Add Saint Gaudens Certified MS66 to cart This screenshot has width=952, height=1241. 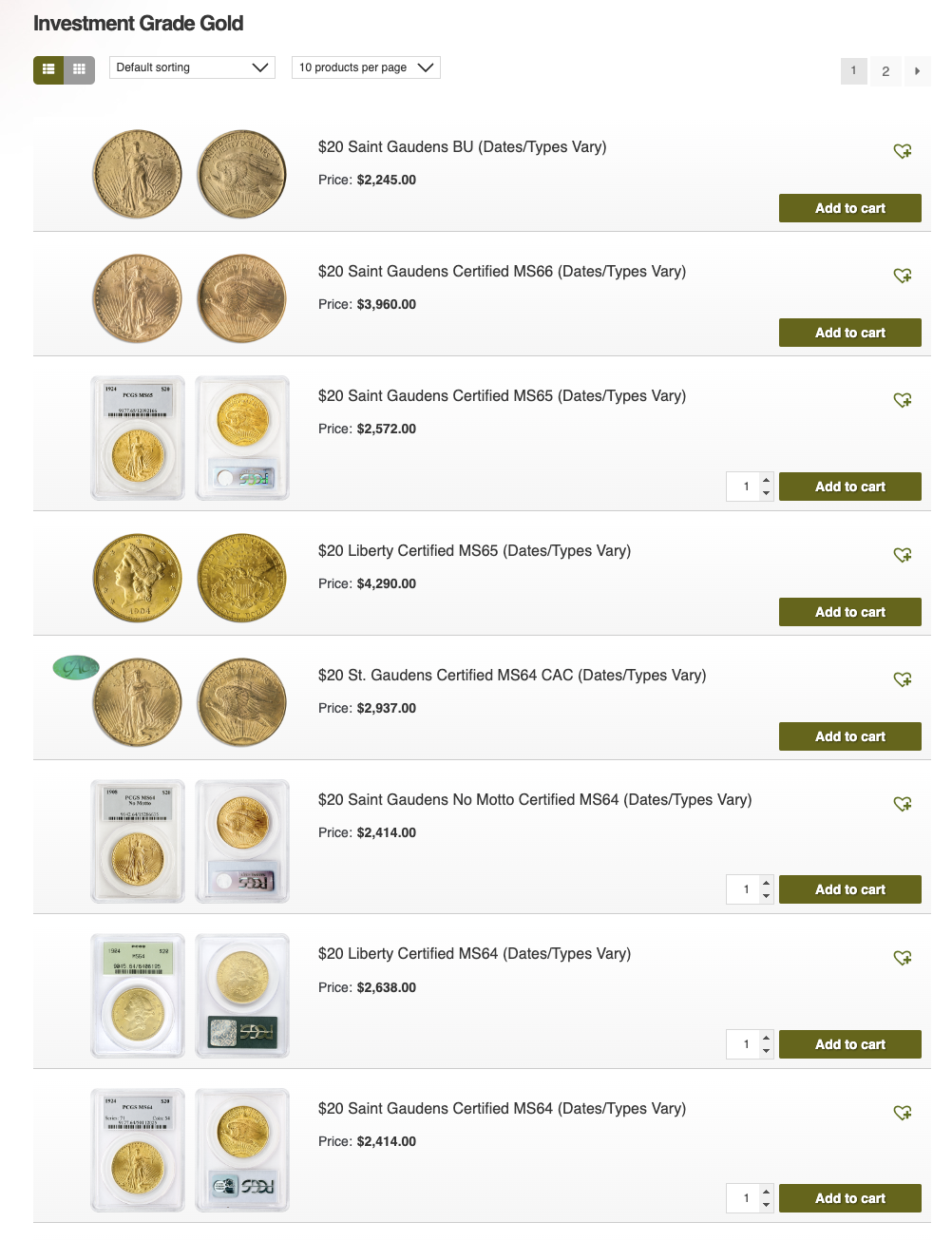coord(849,333)
